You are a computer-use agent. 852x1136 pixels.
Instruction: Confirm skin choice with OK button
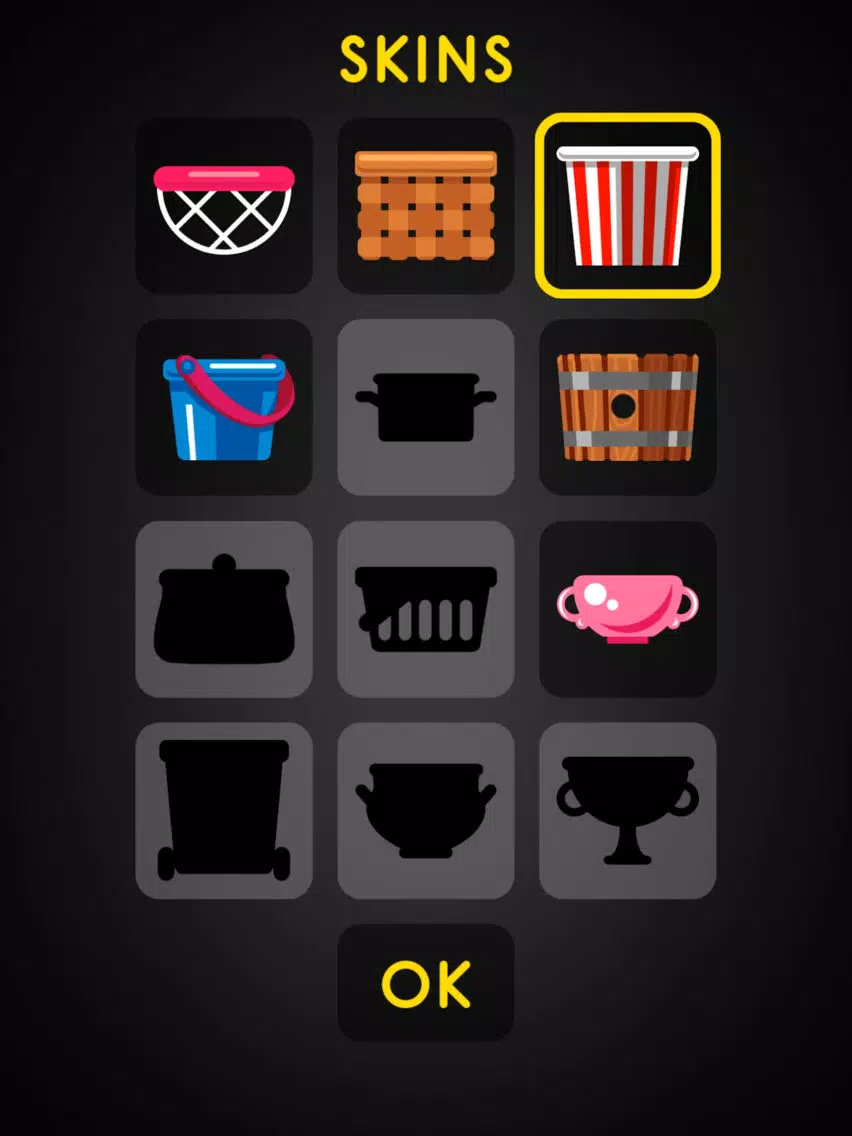pyautogui.click(x=426, y=983)
